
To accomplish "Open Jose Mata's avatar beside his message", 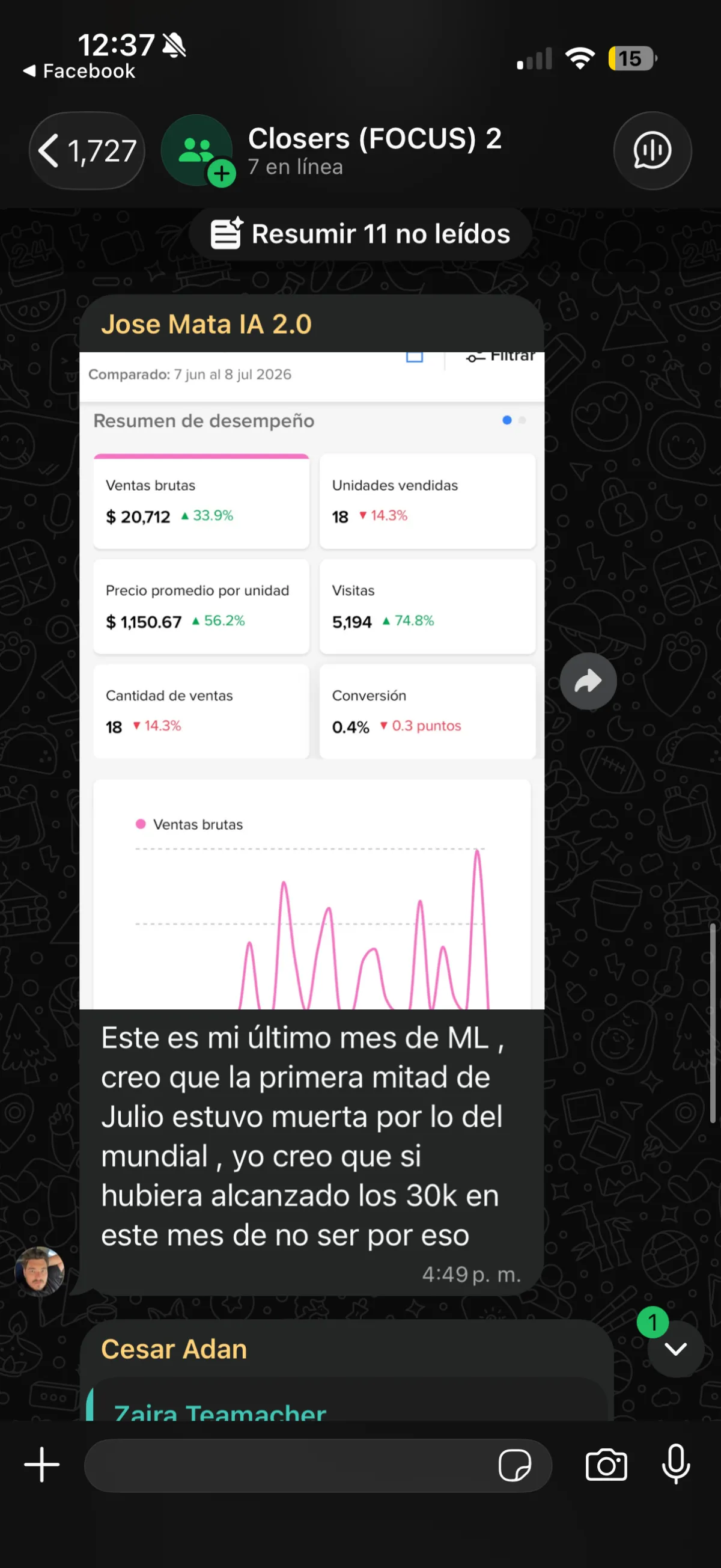I will click(x=40, y=1271).
